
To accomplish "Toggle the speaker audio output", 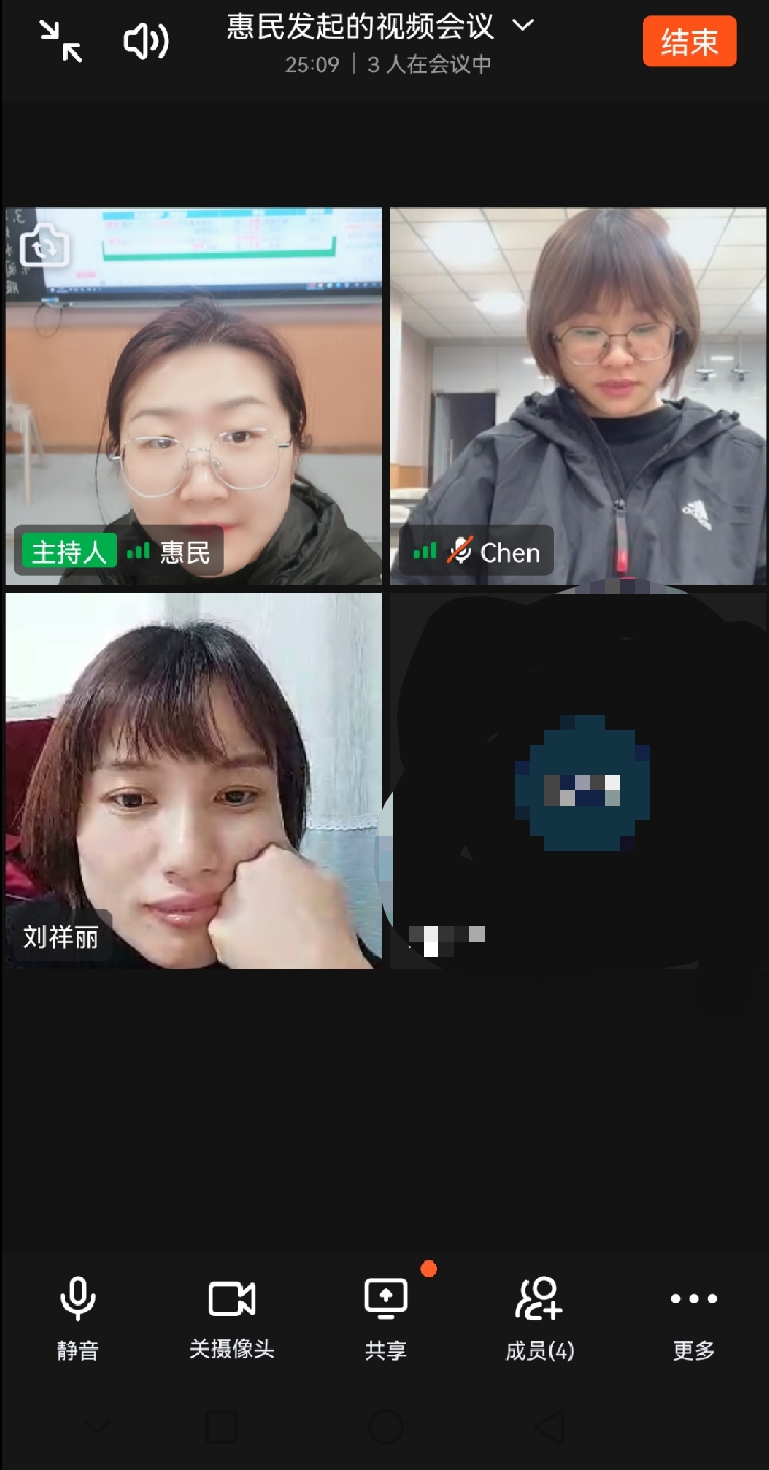I will click(x=146, y=41).
